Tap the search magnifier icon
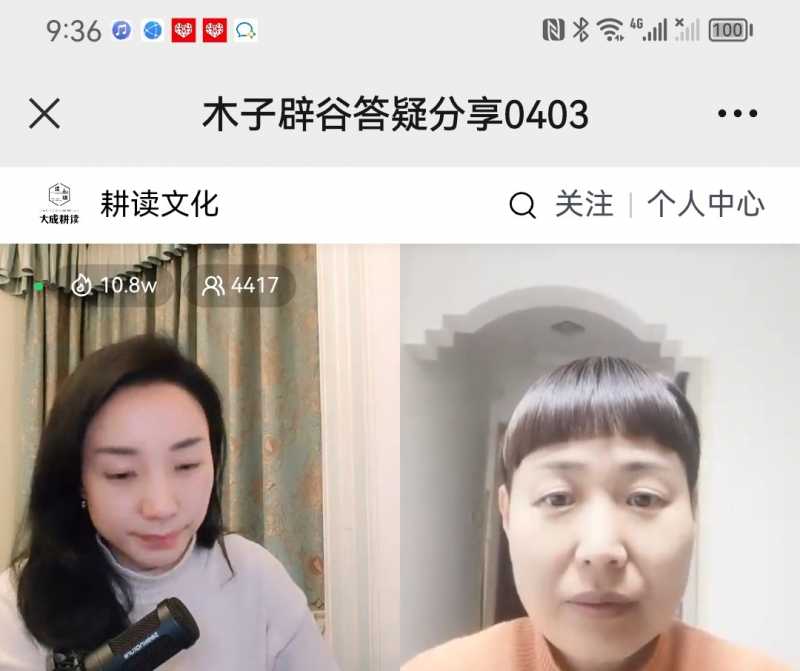800x671 pixels. click(522, 206)
